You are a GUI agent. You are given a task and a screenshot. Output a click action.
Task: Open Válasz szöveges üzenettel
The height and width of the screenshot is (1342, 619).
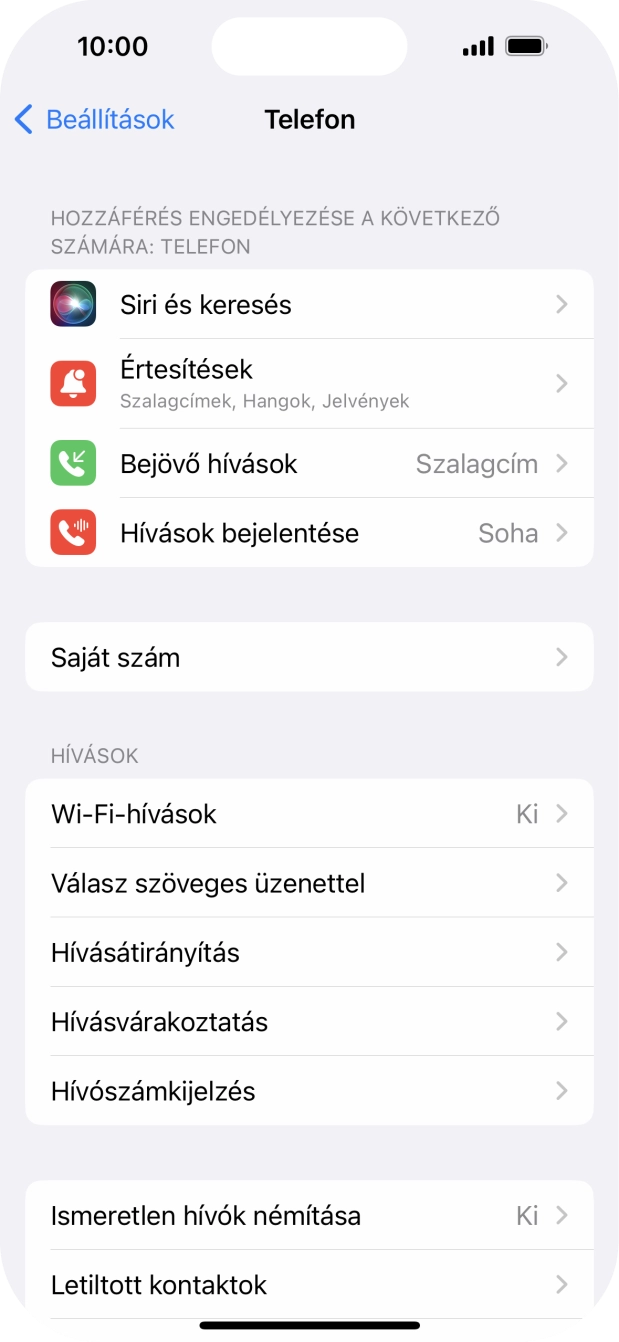pos(309,883)
